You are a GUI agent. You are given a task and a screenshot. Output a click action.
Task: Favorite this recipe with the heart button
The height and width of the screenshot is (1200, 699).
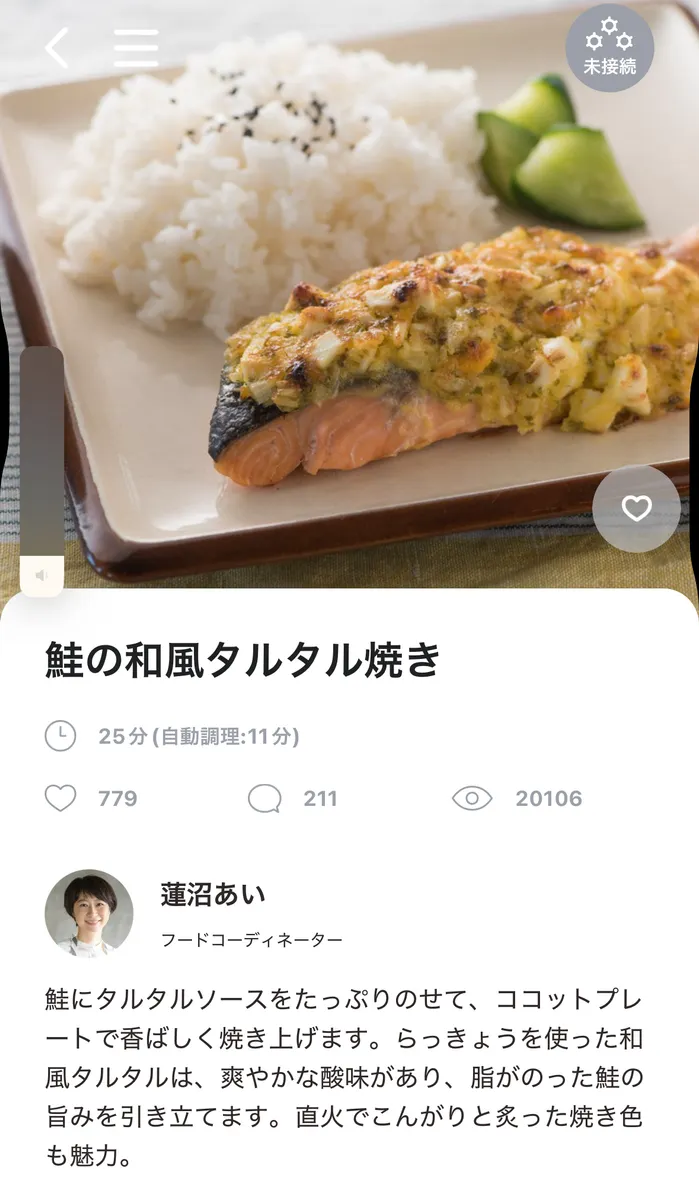636,509
